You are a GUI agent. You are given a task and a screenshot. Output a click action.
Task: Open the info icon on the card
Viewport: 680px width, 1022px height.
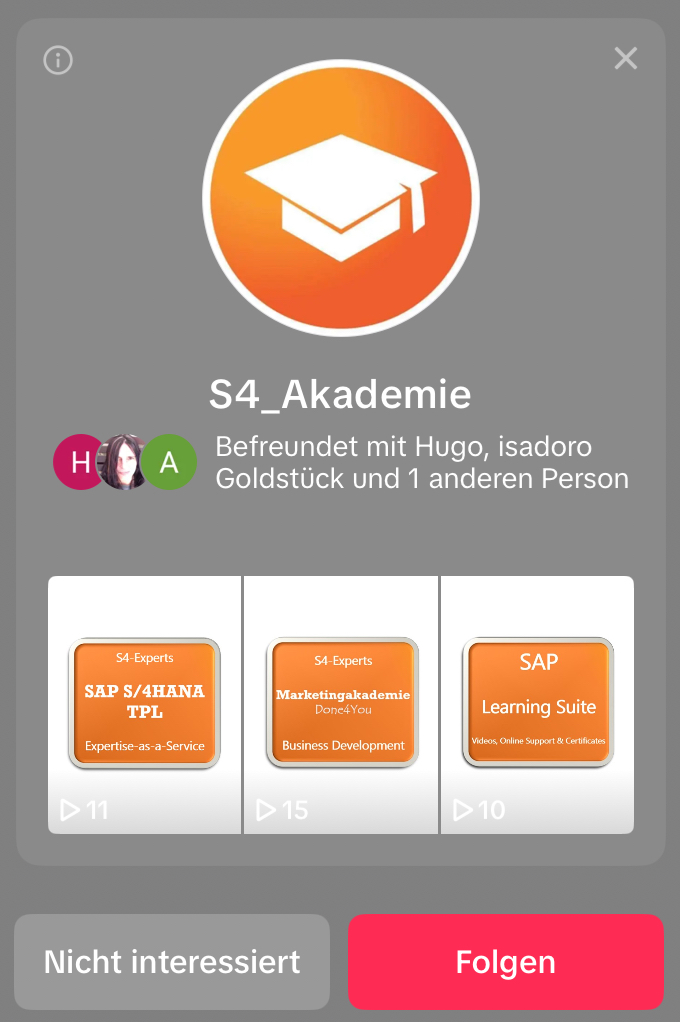coord(58,60)
